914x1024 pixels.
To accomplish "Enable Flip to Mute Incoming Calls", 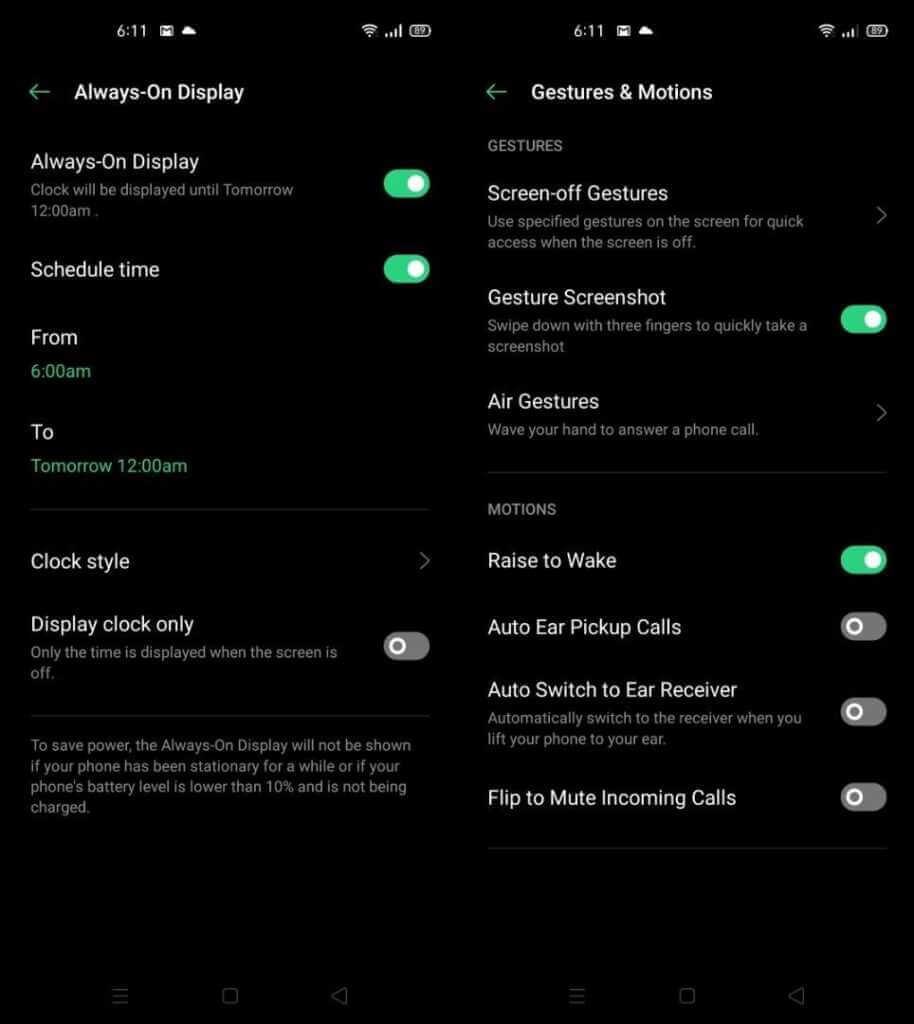I will tap(862, 797).
